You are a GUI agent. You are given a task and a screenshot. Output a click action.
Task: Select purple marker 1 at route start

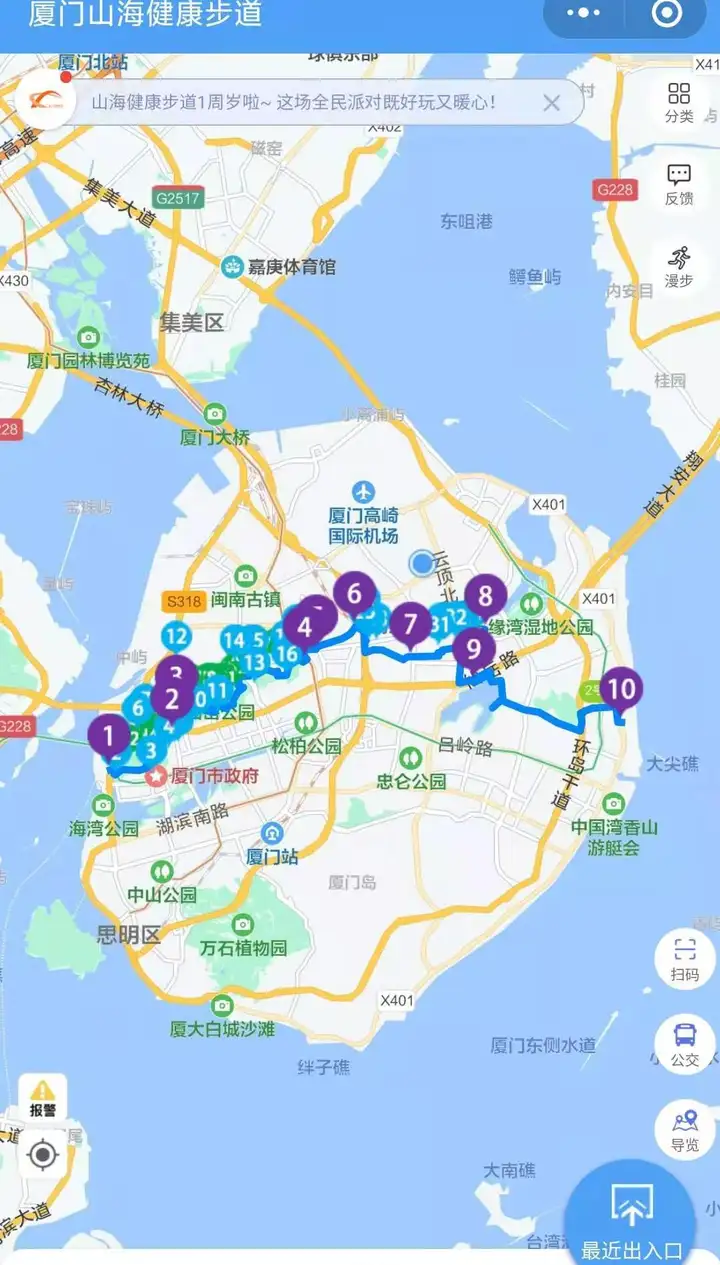[x=108, y=737]
